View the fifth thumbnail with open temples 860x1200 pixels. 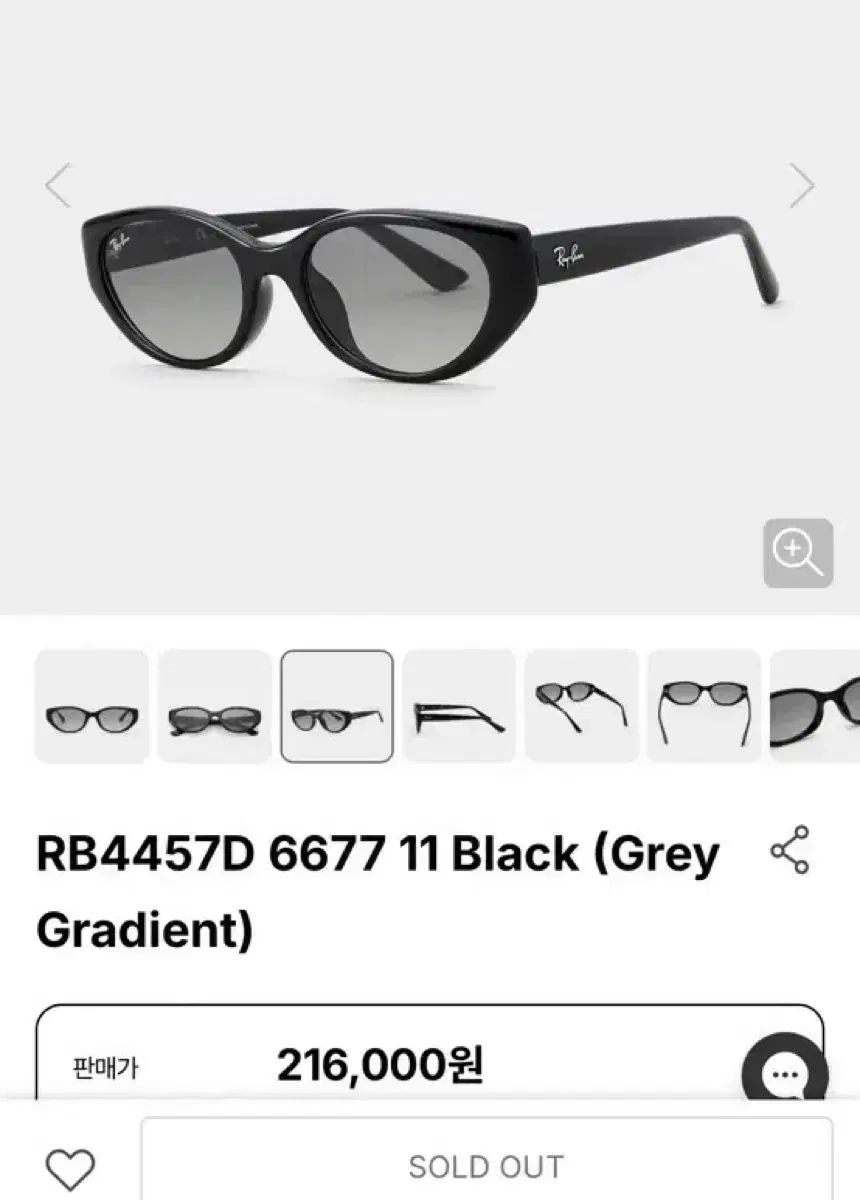point(582,706)
